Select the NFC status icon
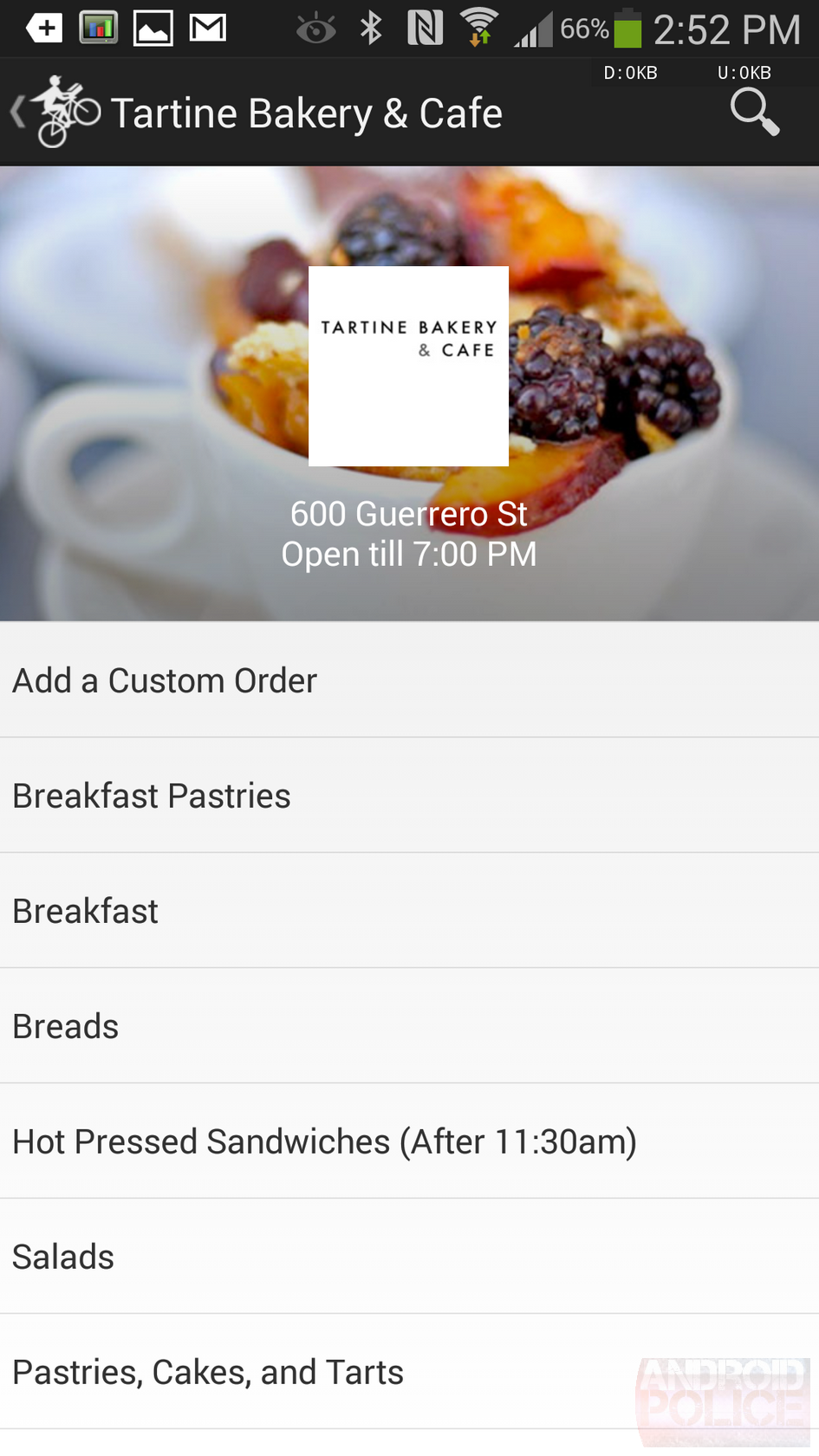 click(x=426, y=27)
